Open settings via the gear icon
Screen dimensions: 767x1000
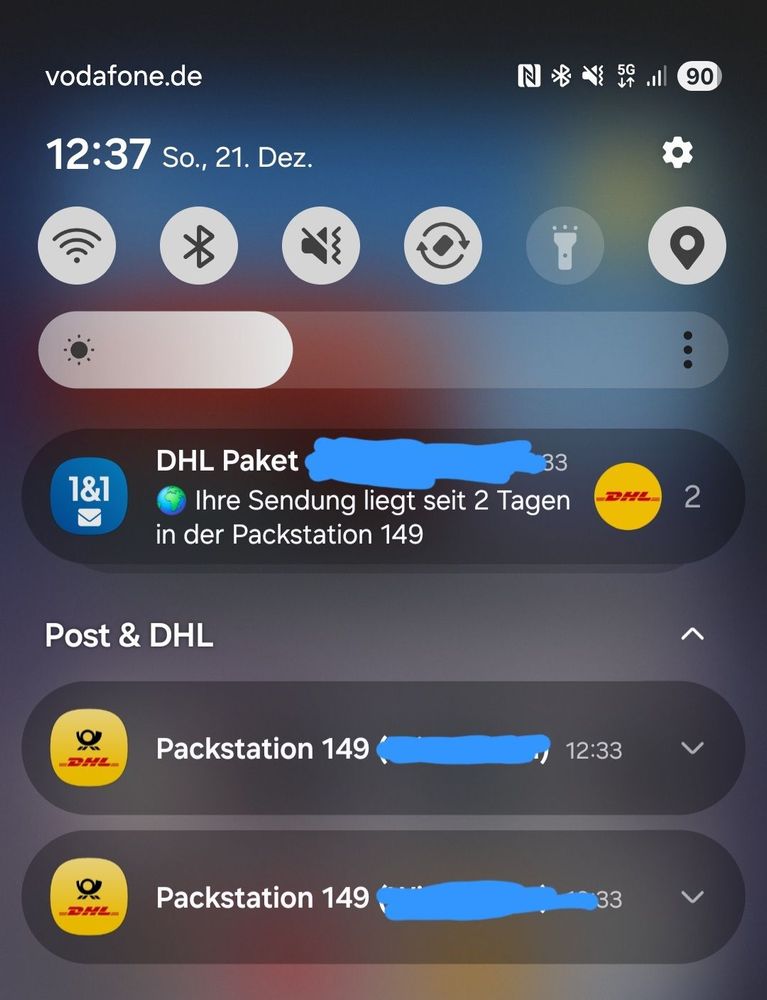pos(677,154)
